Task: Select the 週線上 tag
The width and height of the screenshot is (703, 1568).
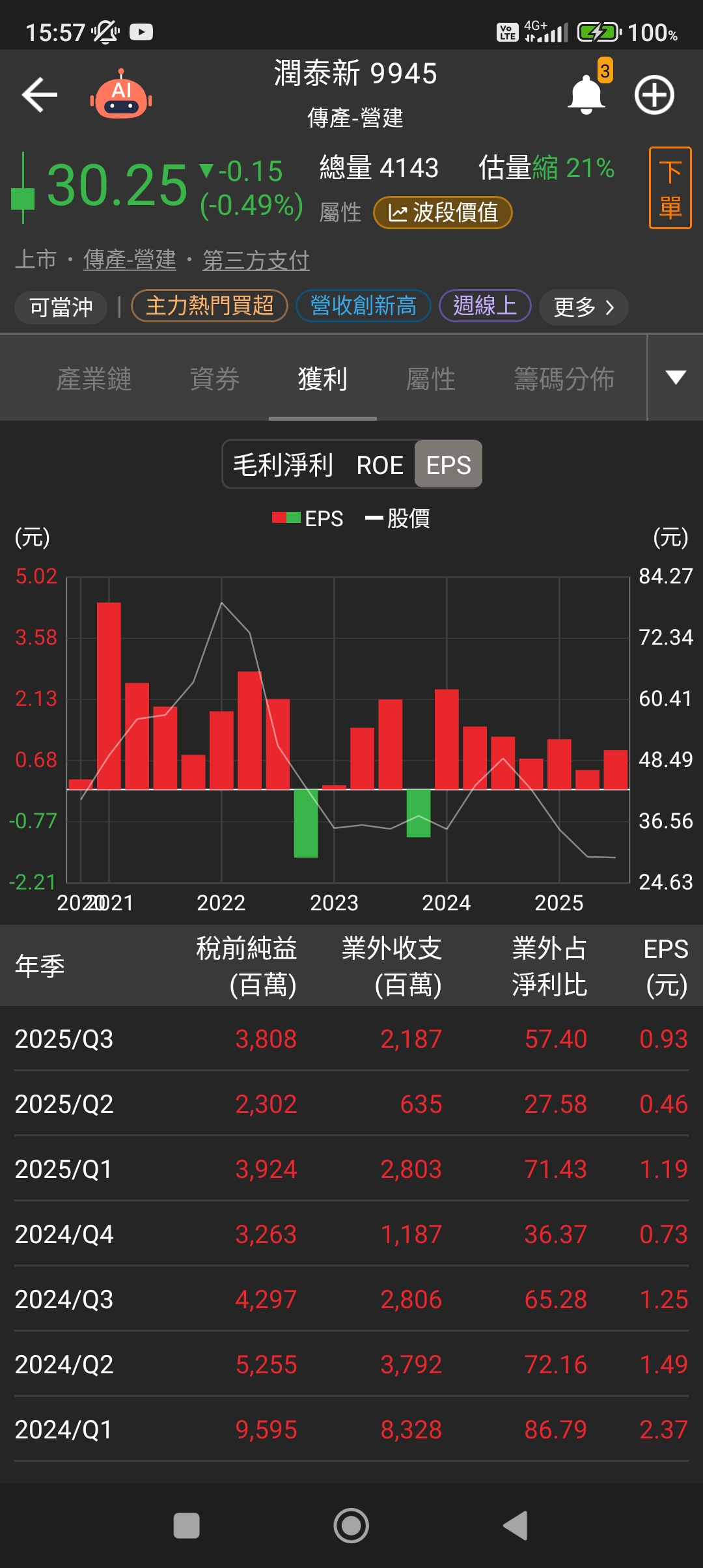Action: point(485,306)
